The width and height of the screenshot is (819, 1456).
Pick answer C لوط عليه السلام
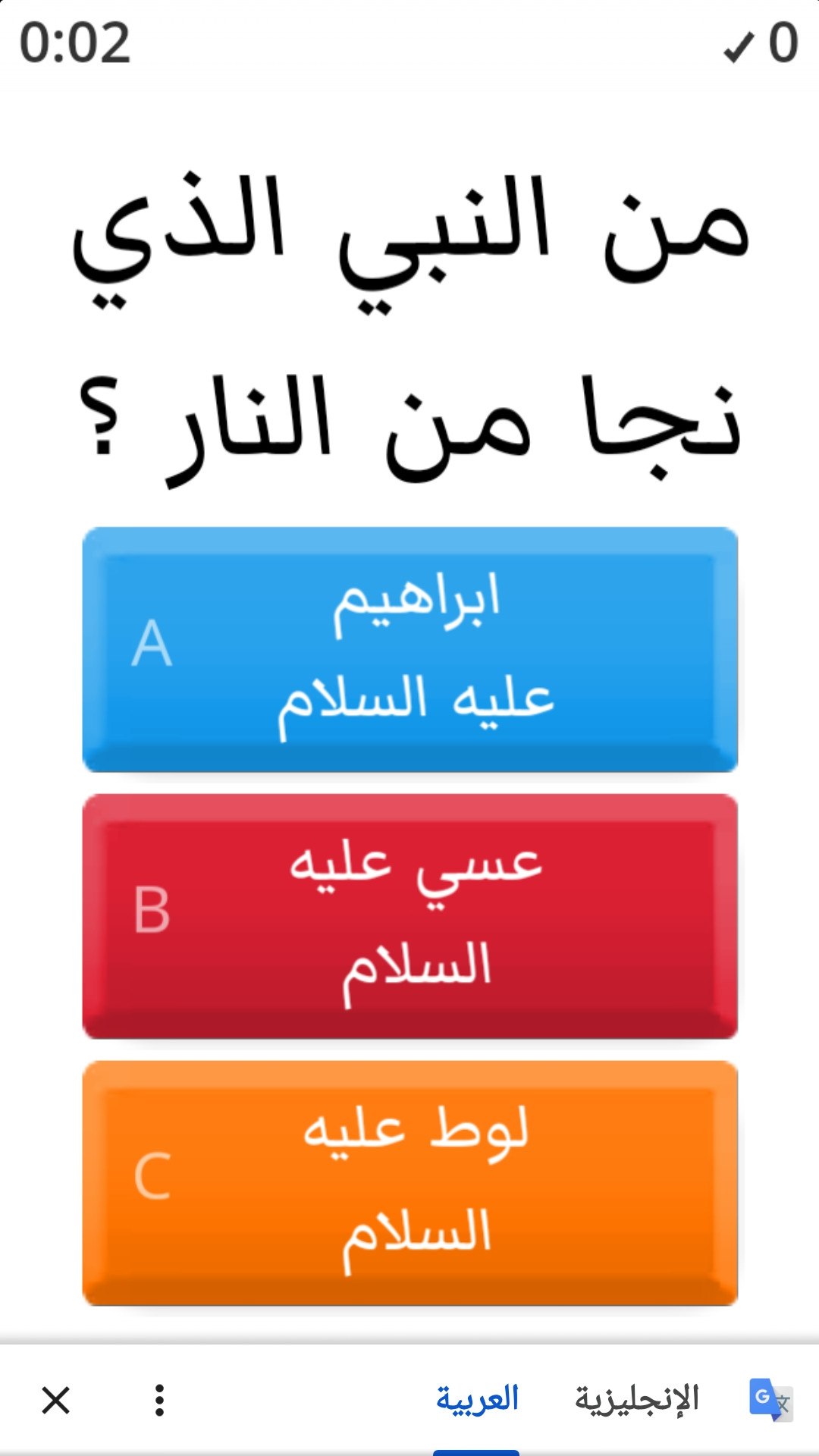(x=409, y=1184)
